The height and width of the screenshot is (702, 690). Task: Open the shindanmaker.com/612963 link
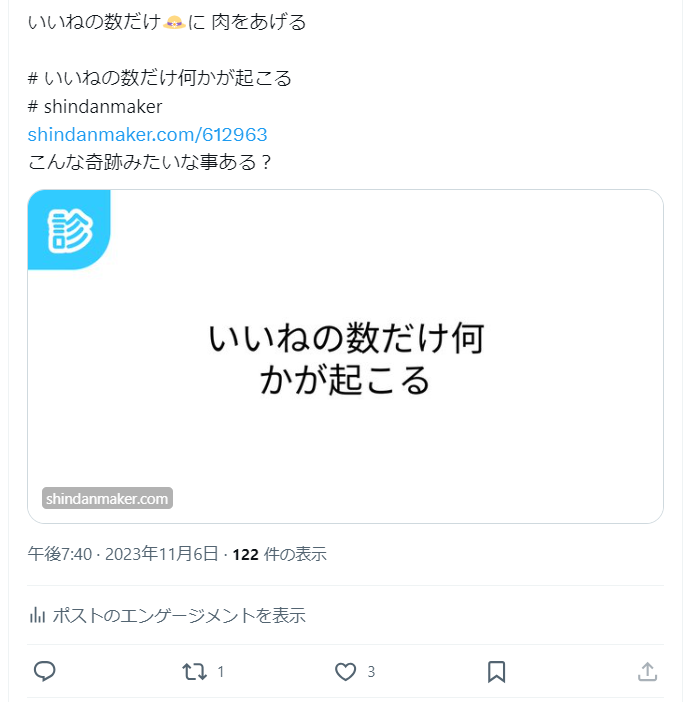147,135
